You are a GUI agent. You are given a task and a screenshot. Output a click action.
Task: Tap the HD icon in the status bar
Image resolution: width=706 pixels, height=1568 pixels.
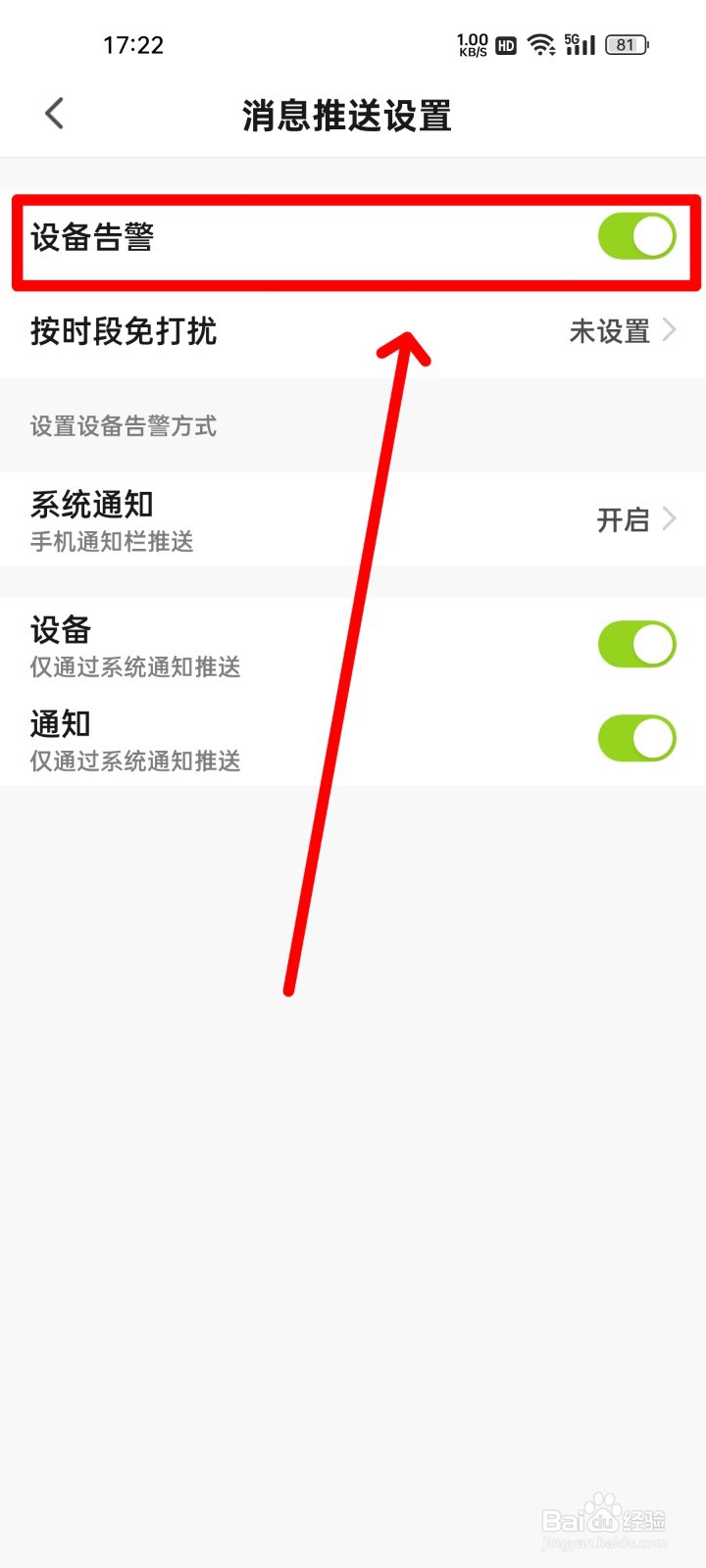point(504,45)
